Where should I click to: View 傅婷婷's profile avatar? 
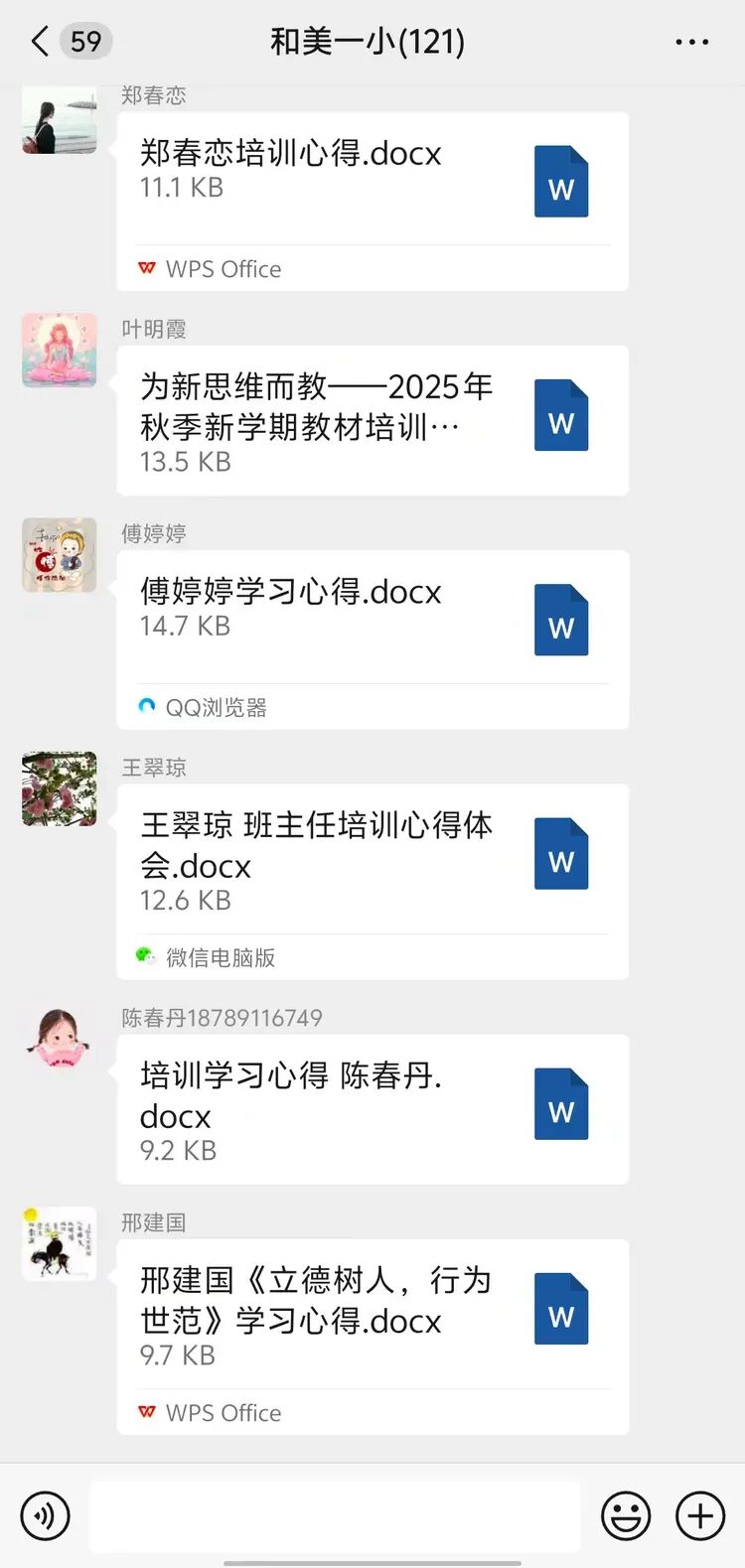60,555
